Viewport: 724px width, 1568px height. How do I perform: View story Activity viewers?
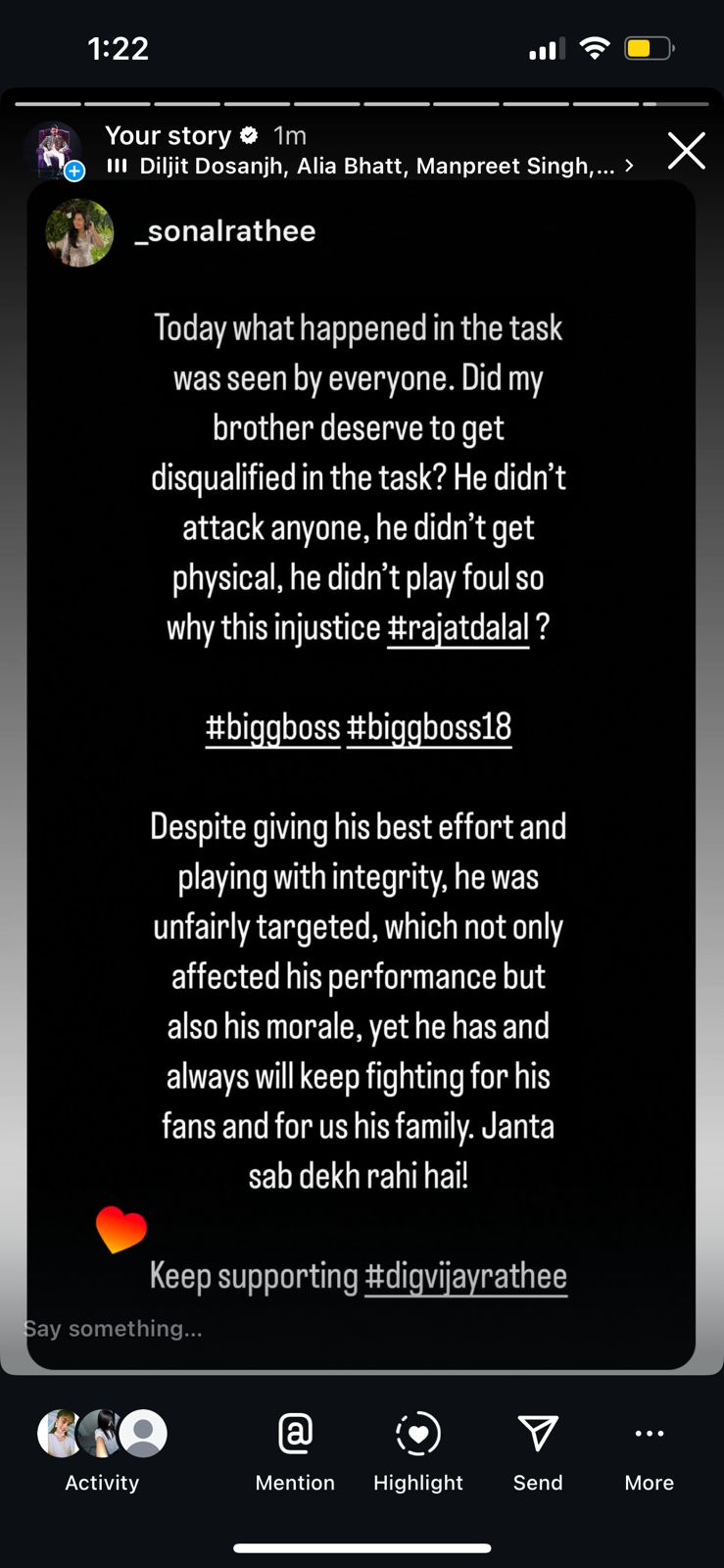tap(102, 1450)
